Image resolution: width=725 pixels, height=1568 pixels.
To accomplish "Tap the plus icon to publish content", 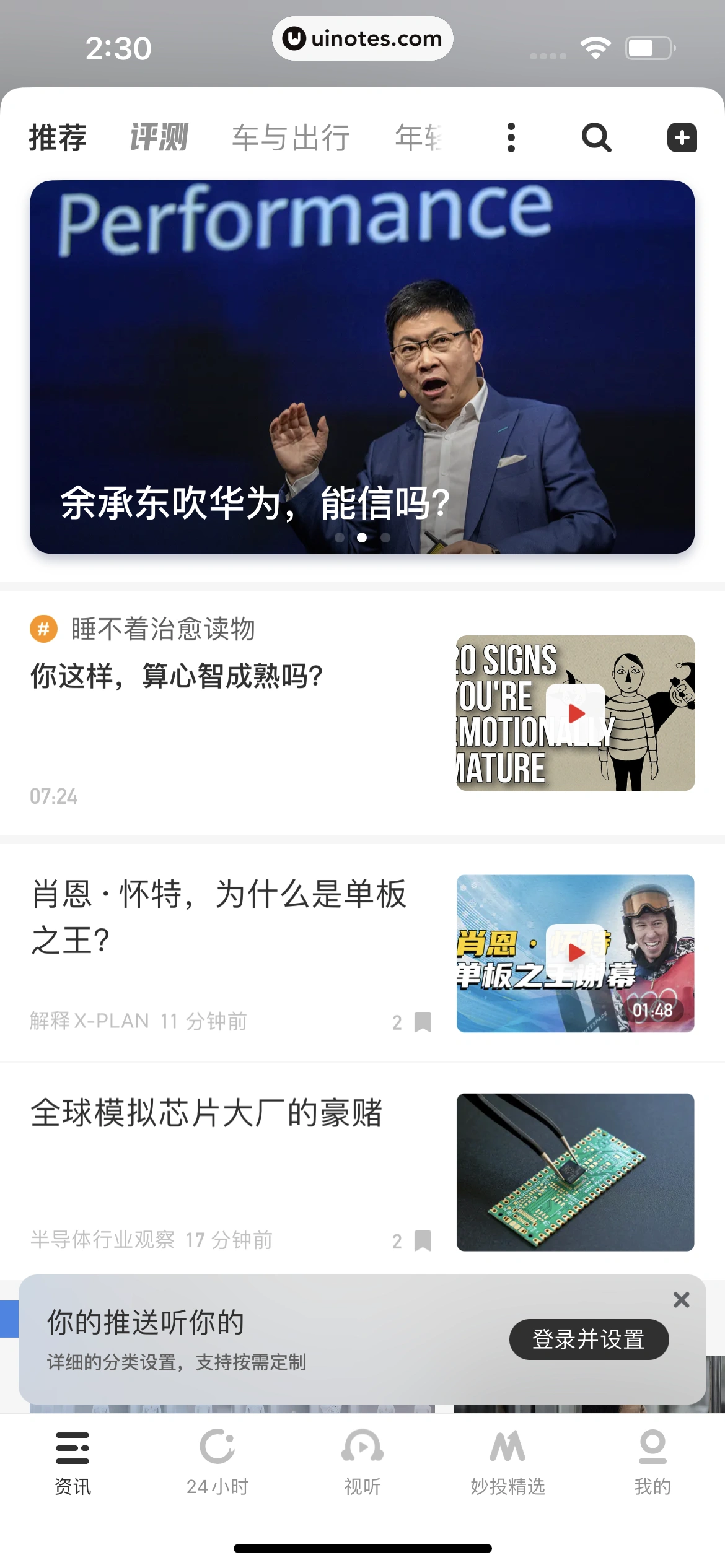I will [x=682, y=137].
